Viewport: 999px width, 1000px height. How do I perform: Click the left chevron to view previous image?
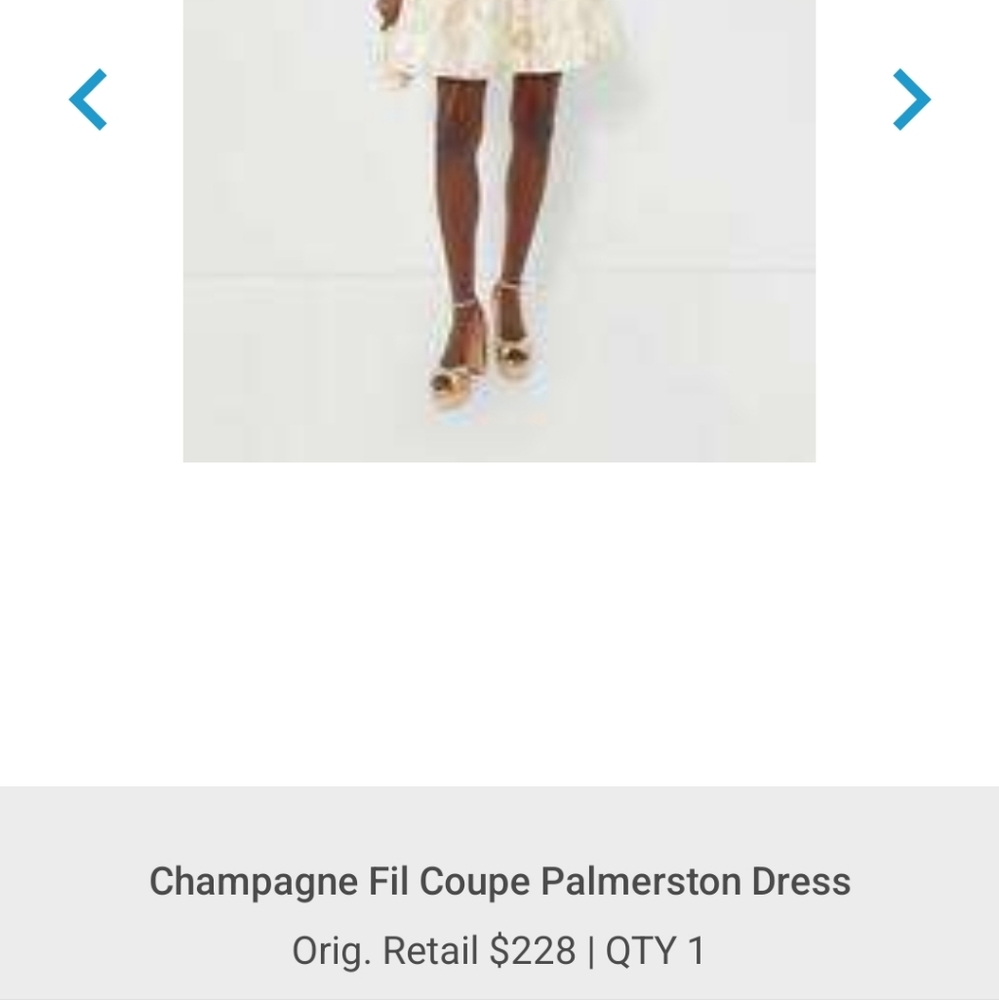click(88, 101)
